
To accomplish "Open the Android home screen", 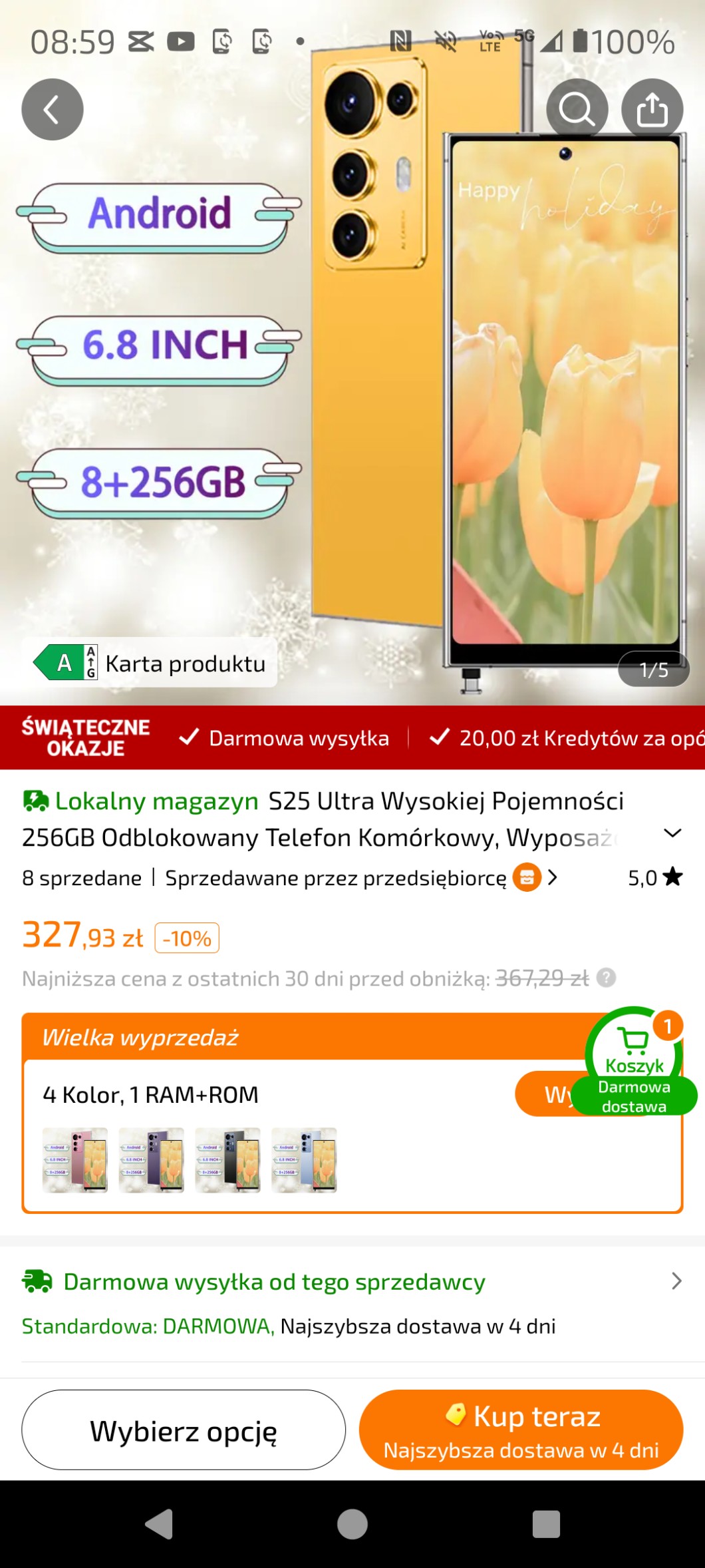I will (352, 1524).
